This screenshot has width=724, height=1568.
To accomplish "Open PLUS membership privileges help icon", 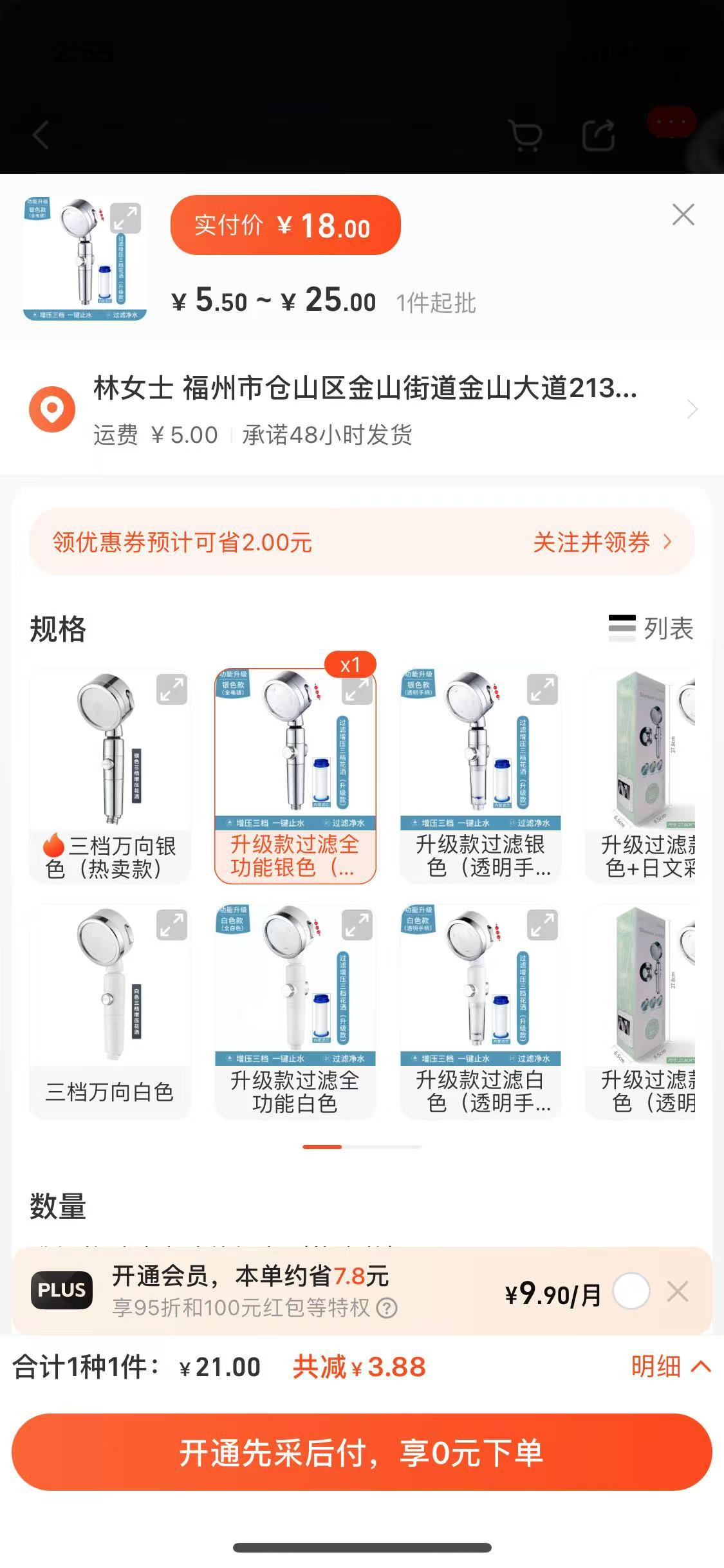I will tap(386, 1308).
